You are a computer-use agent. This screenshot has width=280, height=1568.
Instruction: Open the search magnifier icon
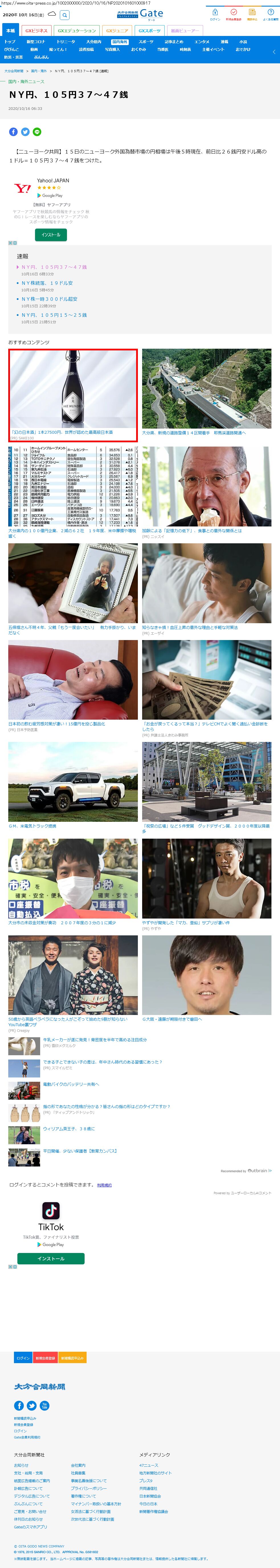pyautogui.click(x=65, y=15)
